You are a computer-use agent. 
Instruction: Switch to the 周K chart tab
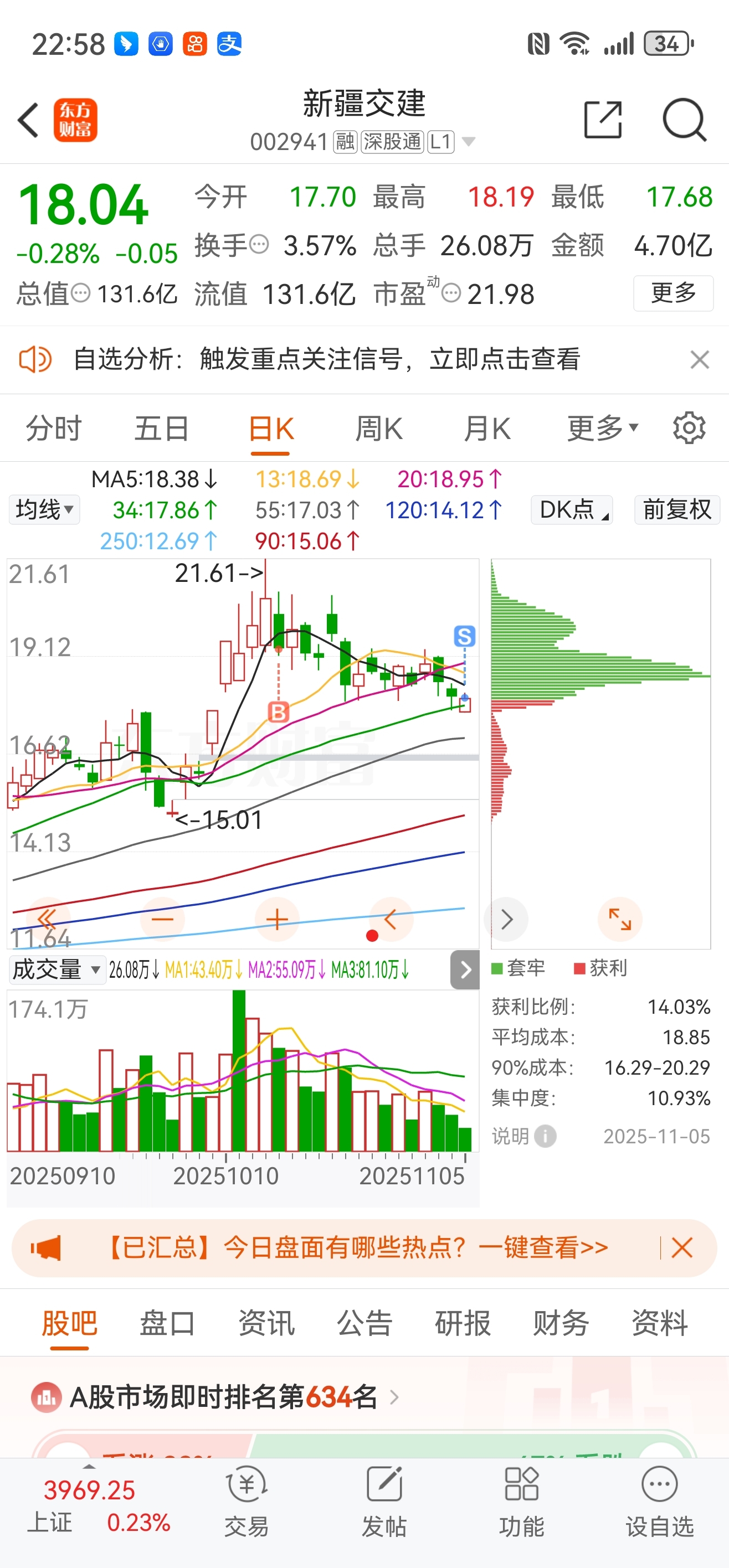(x=379, y=429)
